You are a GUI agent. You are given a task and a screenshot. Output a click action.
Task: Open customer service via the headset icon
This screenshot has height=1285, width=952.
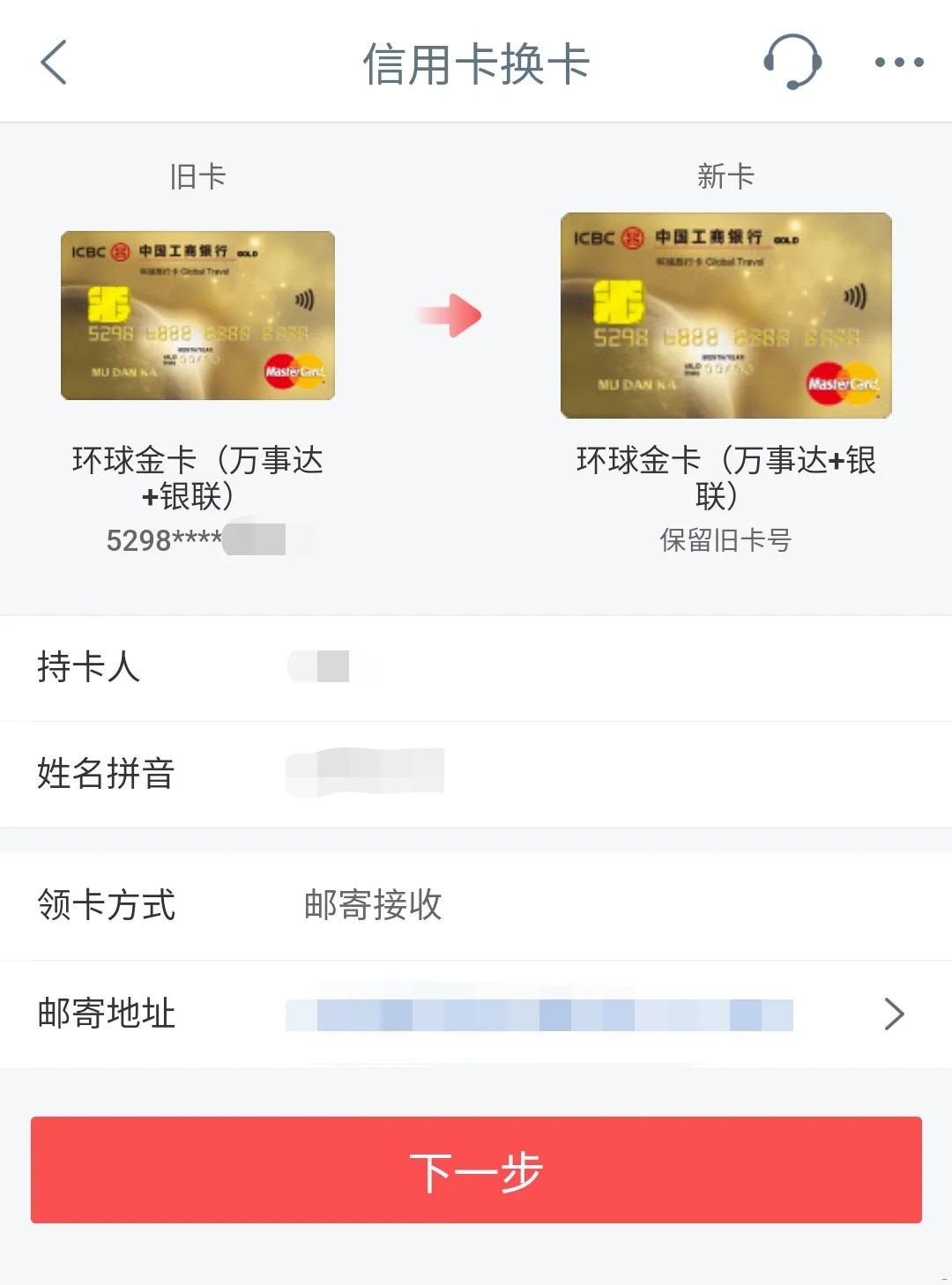point(792,62)
